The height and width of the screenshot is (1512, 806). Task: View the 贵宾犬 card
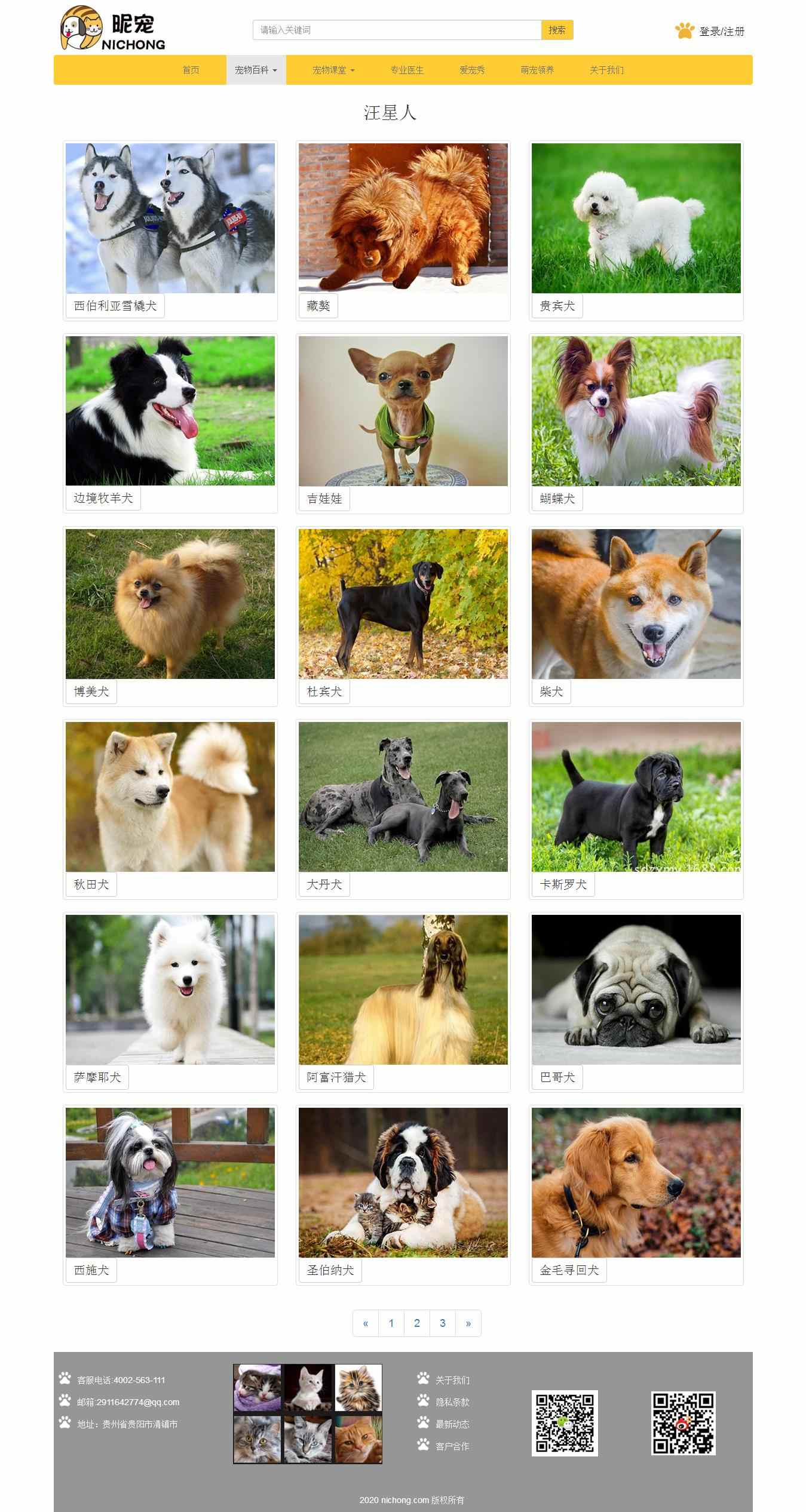pos(636,219)
